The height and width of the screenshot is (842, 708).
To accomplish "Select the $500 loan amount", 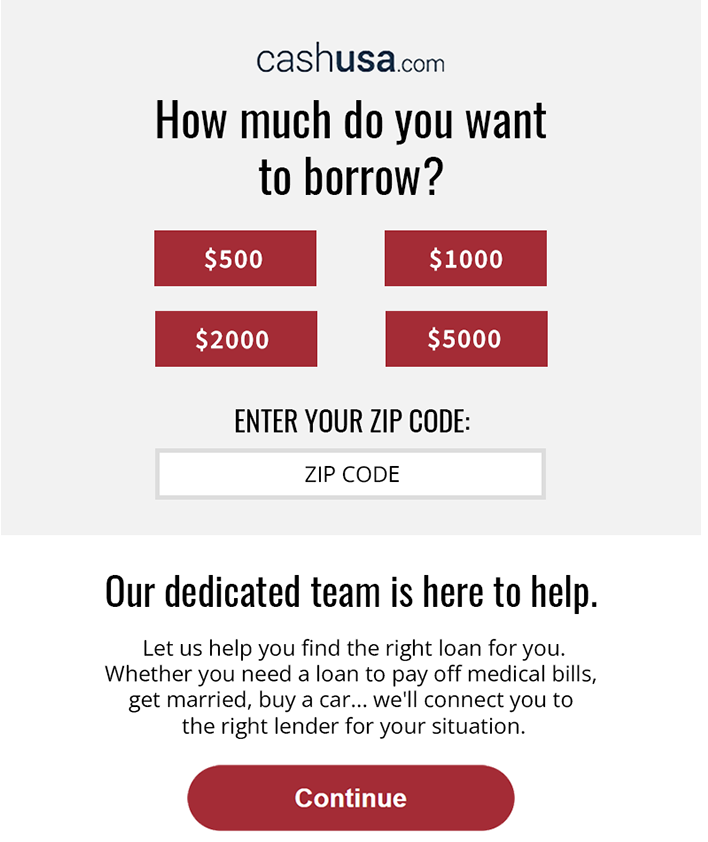I will coord(235,259).
